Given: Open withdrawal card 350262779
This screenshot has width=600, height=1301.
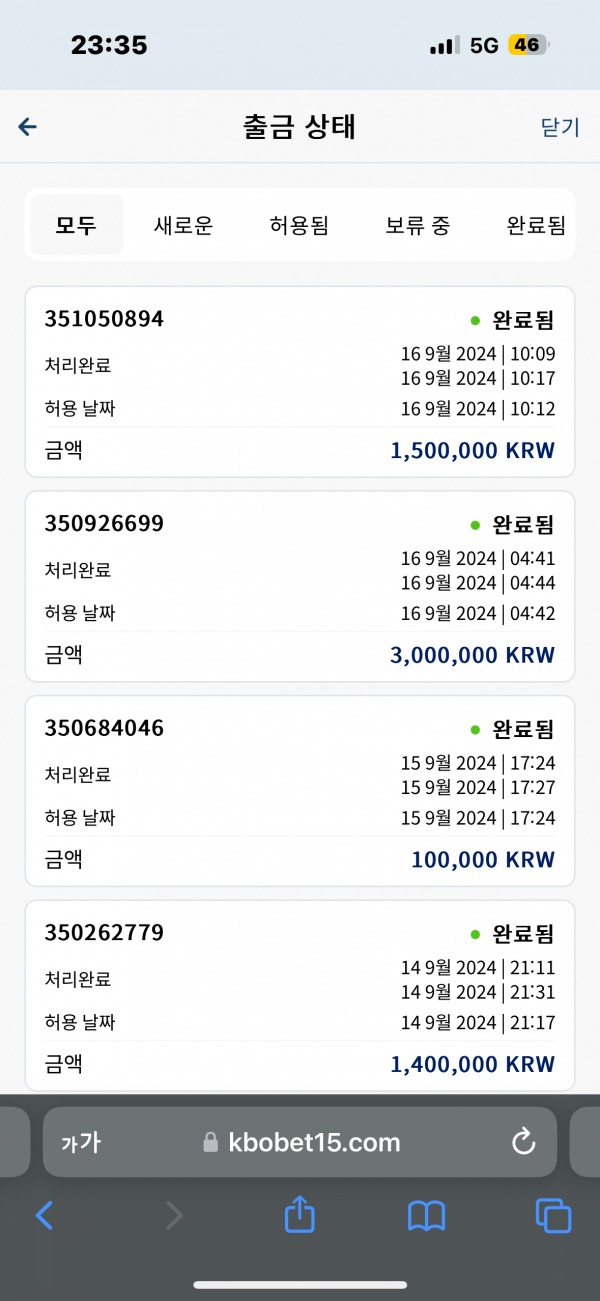Looking at the screenshot, I should (x=300, y=995).
